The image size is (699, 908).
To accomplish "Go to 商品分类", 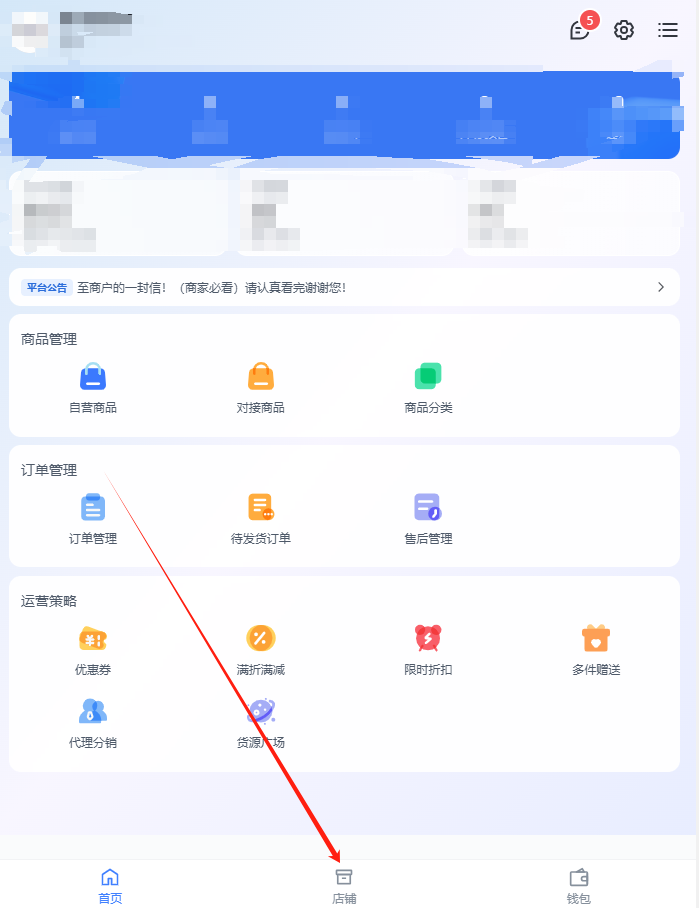I will click(x=428, y=388).
